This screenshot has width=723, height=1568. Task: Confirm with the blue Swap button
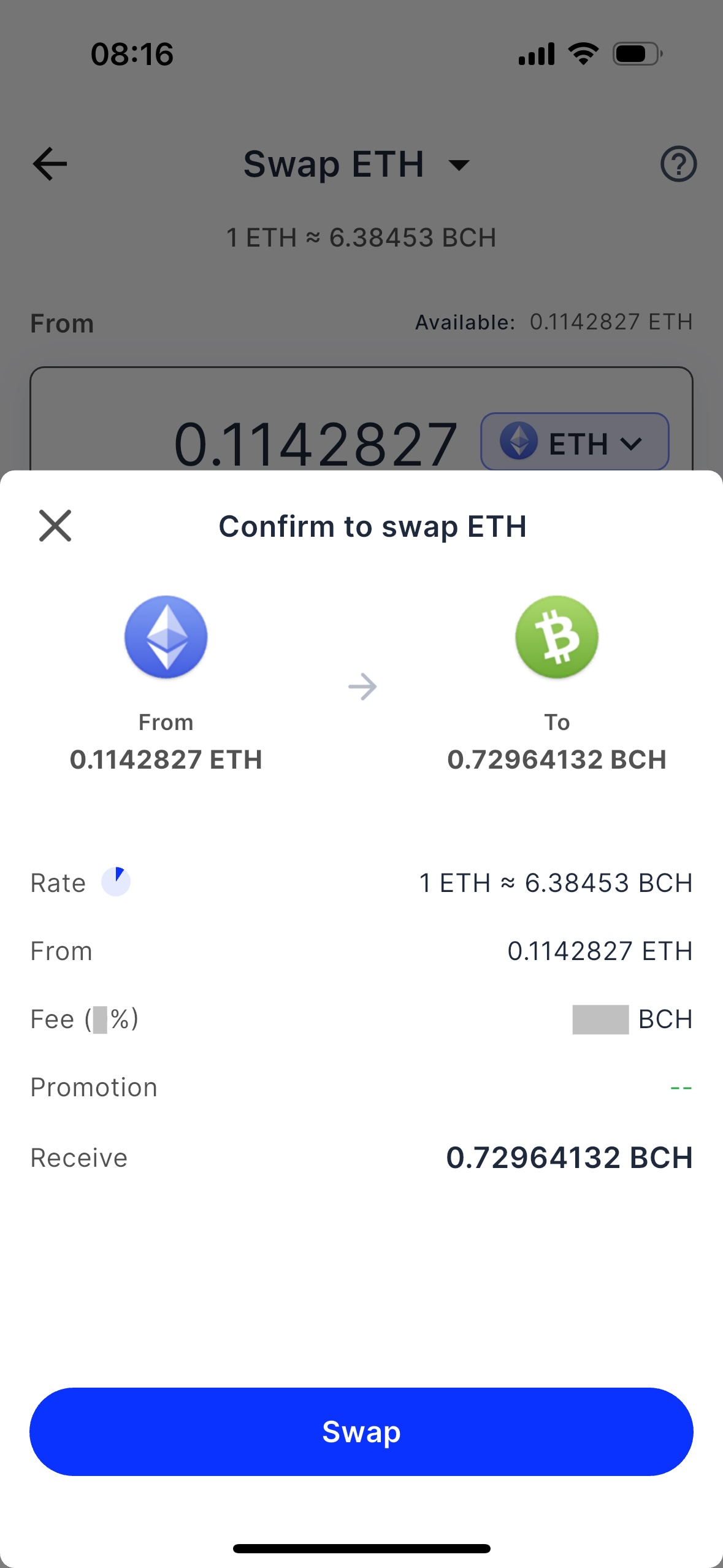[361, 1431]
